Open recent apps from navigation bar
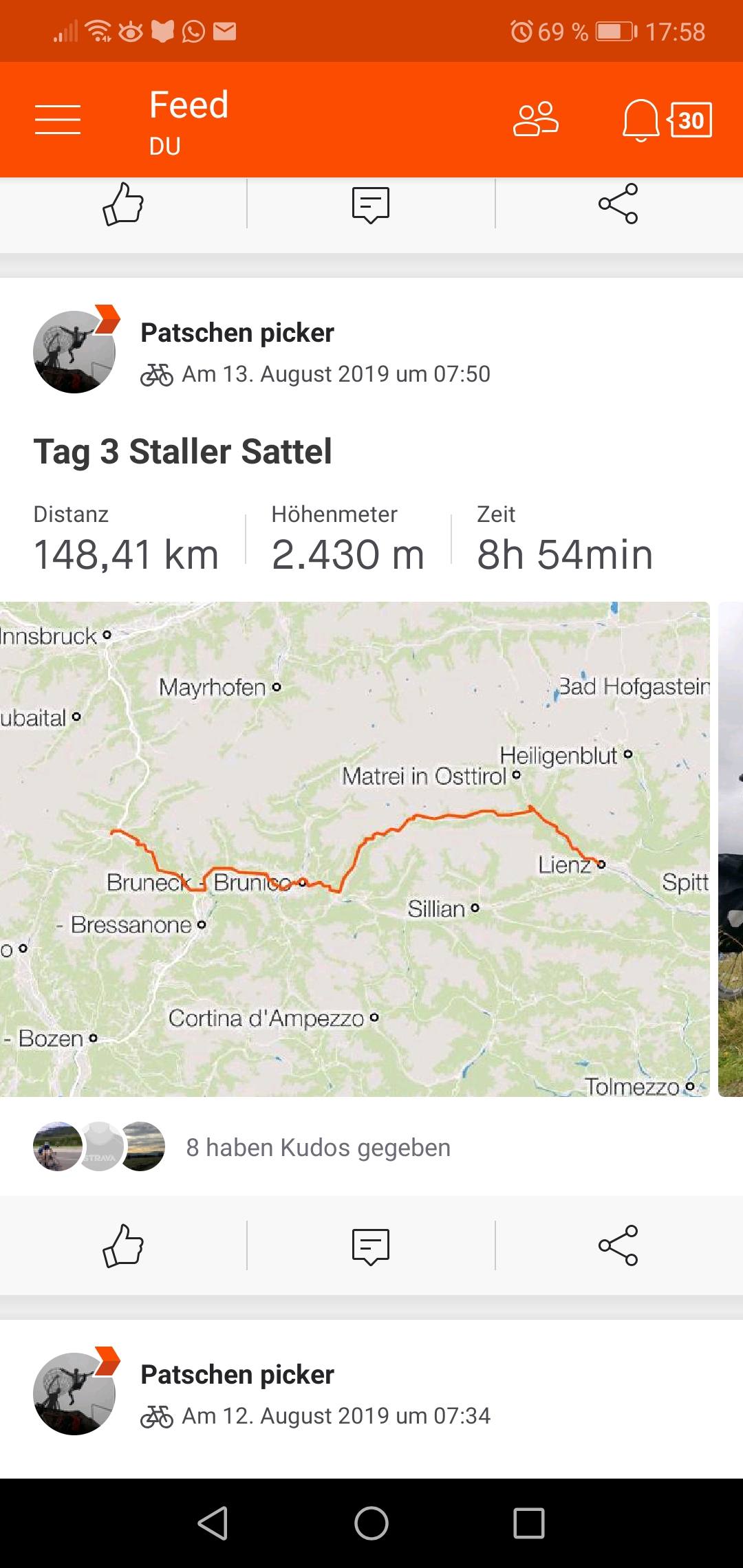Screen dimensions: 743x1568 [528, 1523]
